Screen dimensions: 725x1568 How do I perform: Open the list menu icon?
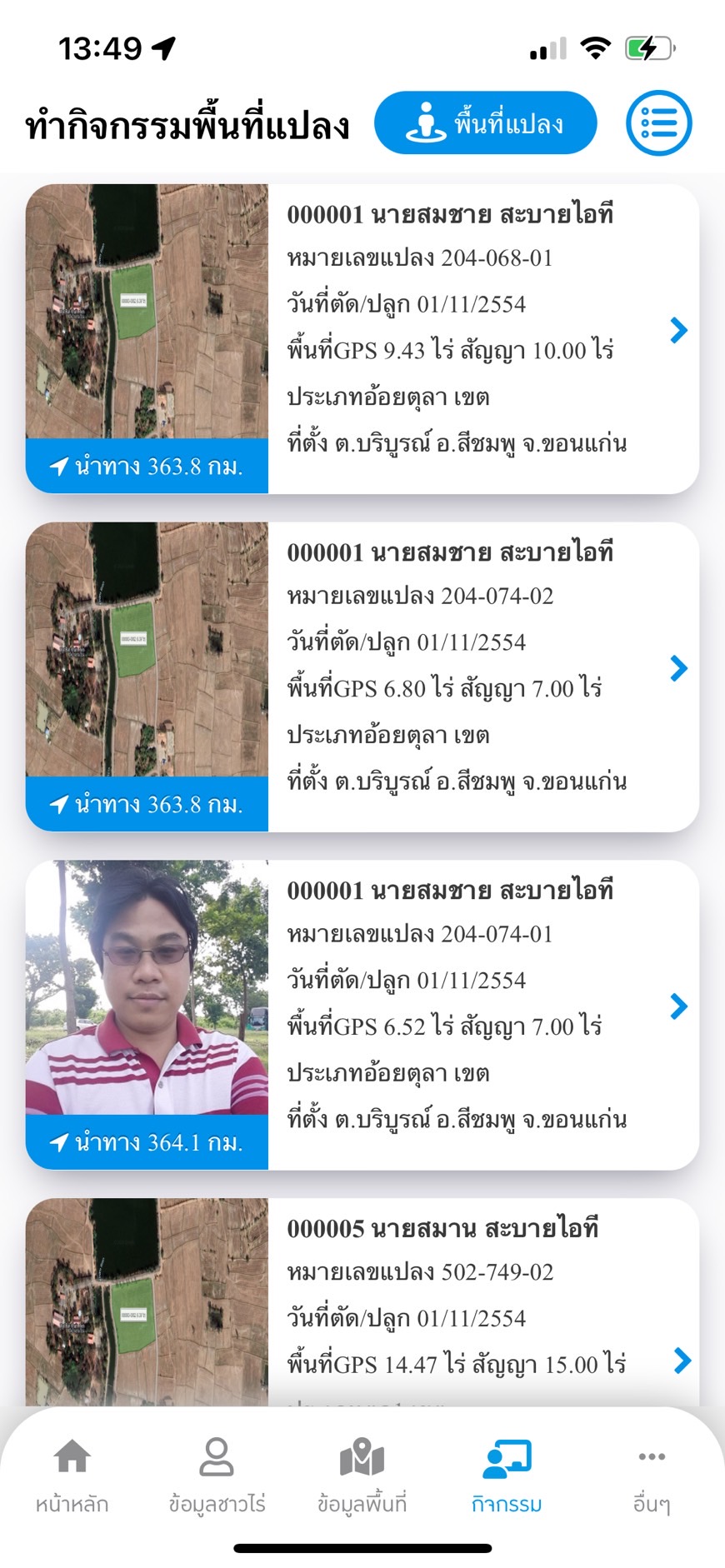(x=658, y=123)
